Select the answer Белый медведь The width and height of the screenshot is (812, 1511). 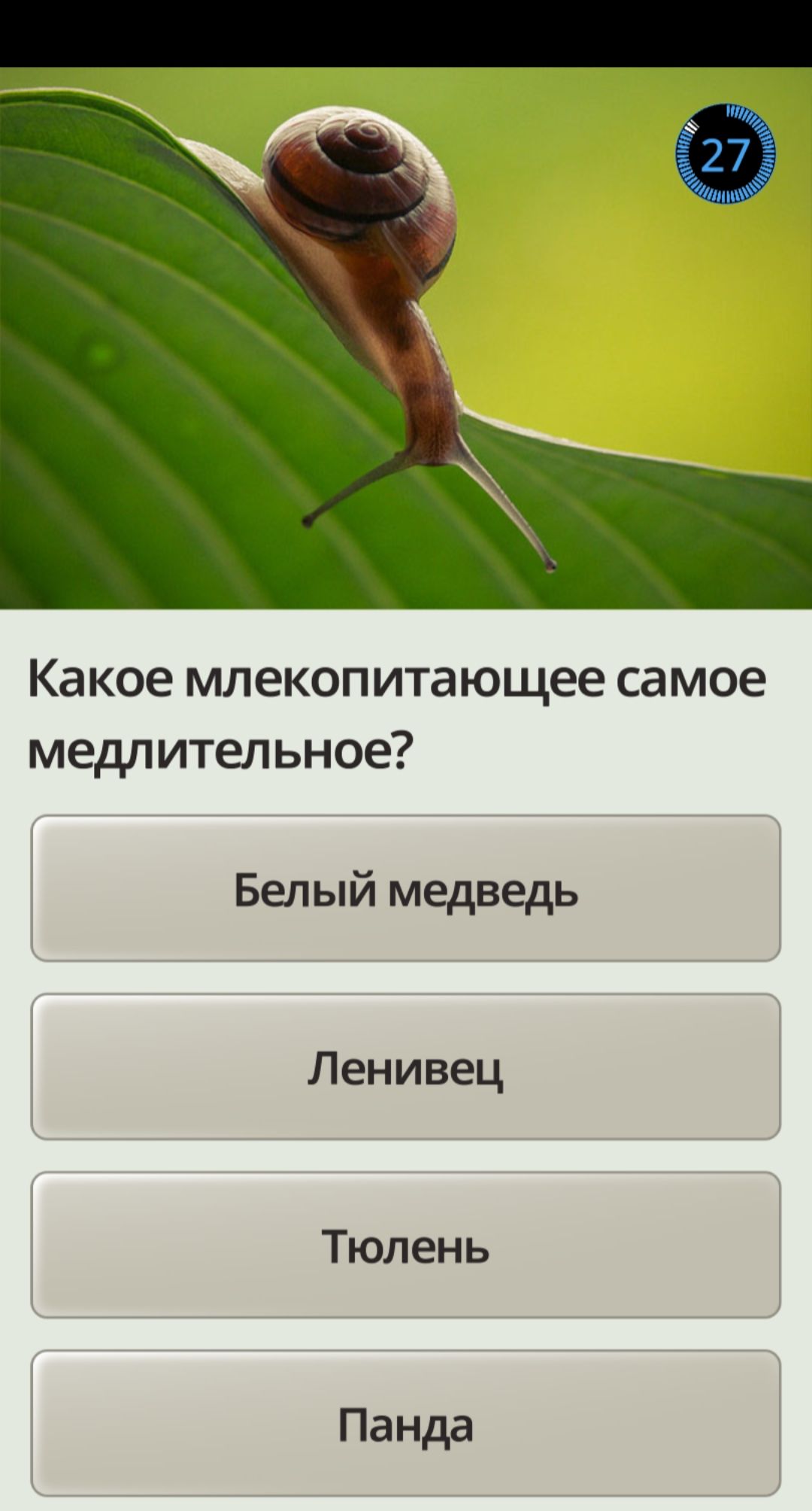pyautogui.click(x=405, y=888)
